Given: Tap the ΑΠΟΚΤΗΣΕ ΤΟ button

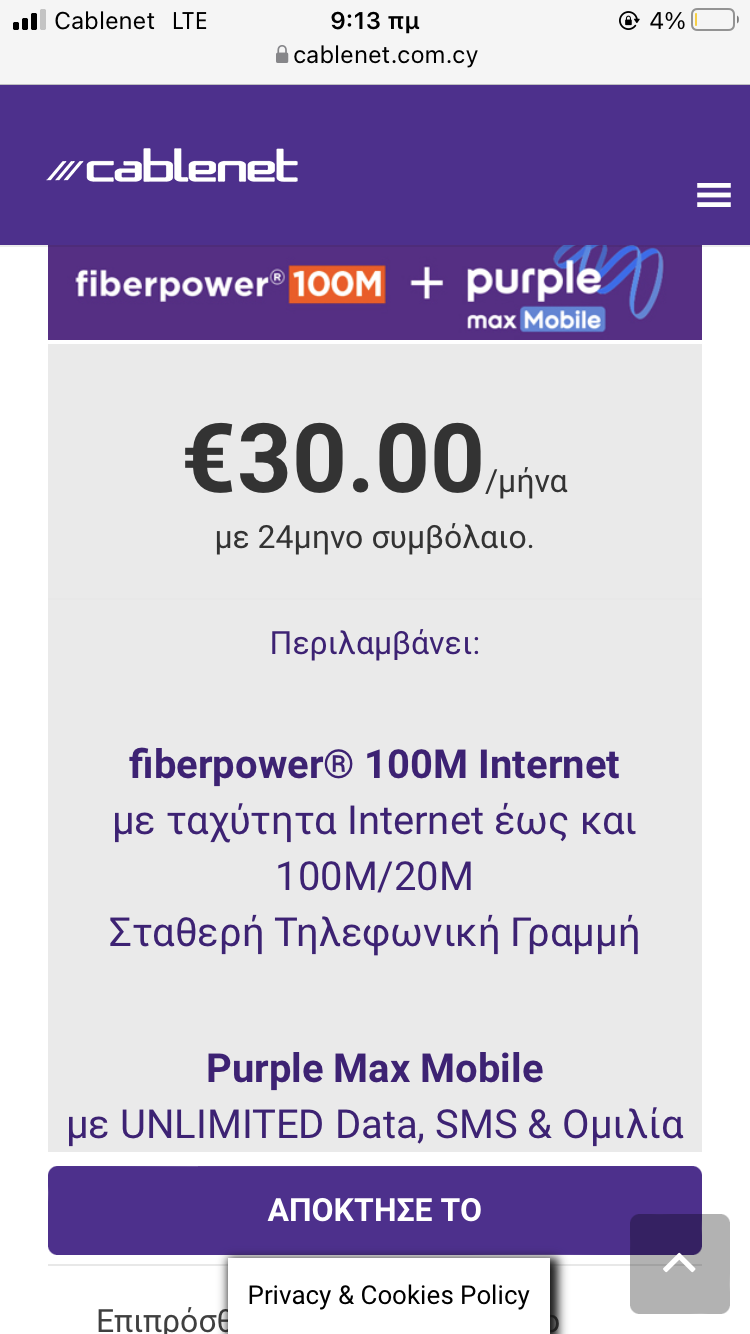Looking at the screenshot, I should click(375, 1210).
